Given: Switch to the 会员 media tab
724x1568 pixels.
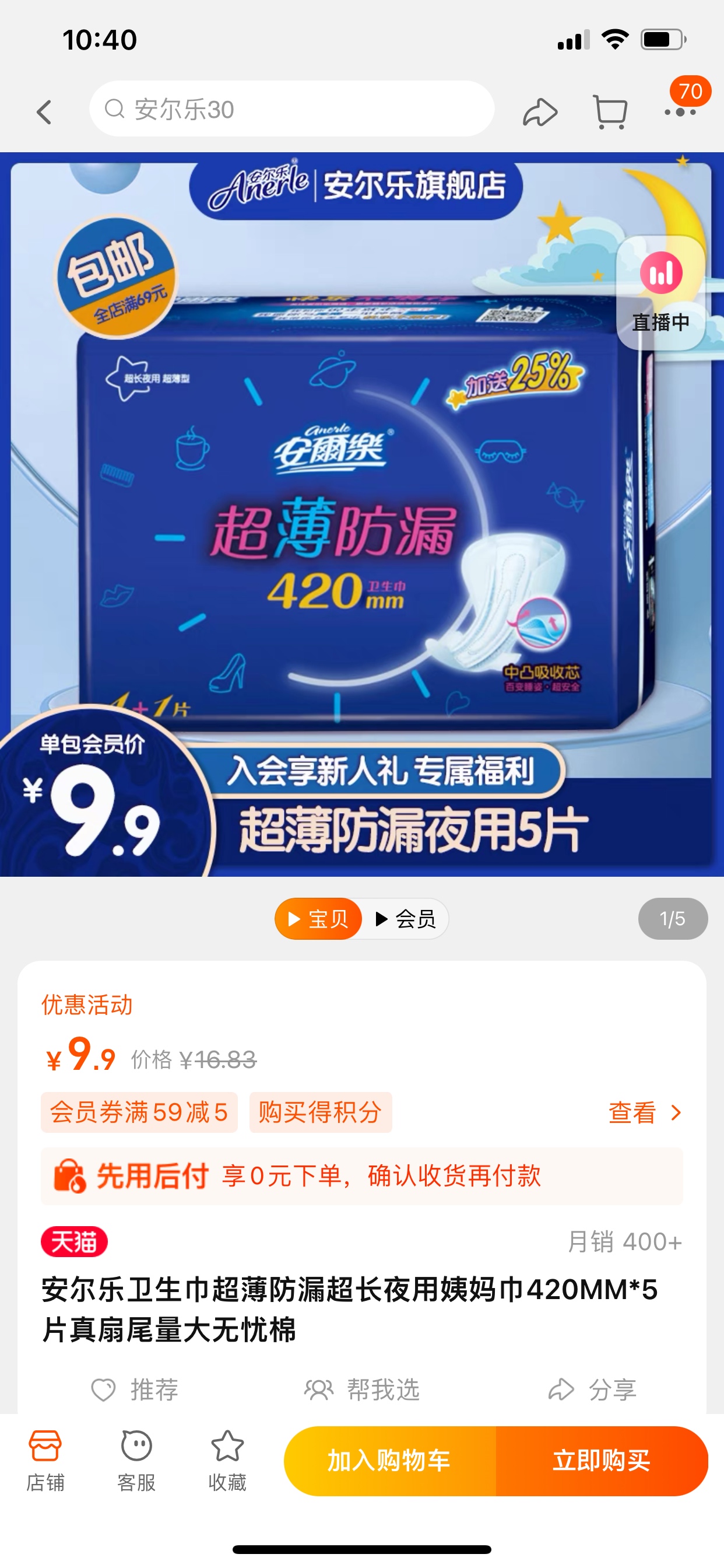Looking at the screenshot, I should [406, 919].
